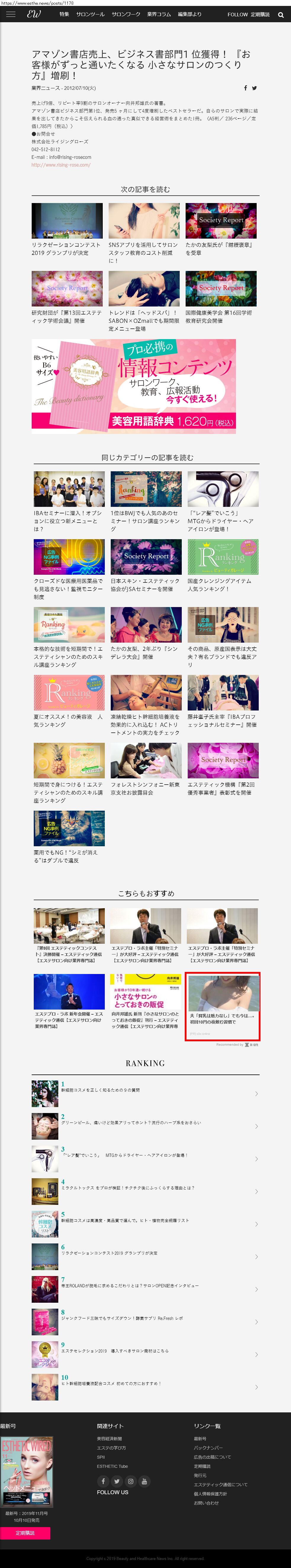The width and height of the screenshot is (291, 1568).
Task: Open the hamburger menu
Action: [10, 14]
